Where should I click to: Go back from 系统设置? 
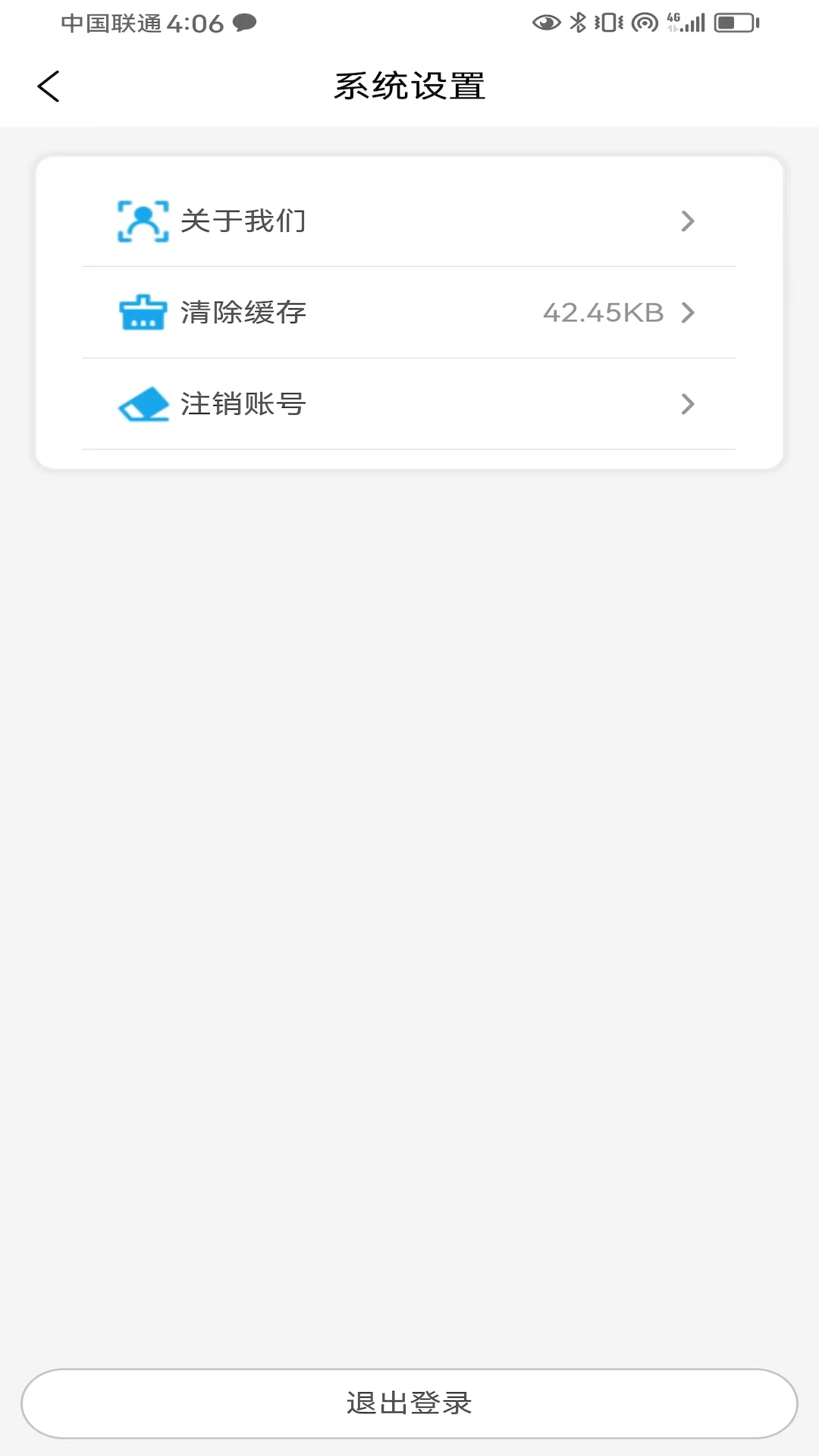pyautogui.click(x=49, y=86)
